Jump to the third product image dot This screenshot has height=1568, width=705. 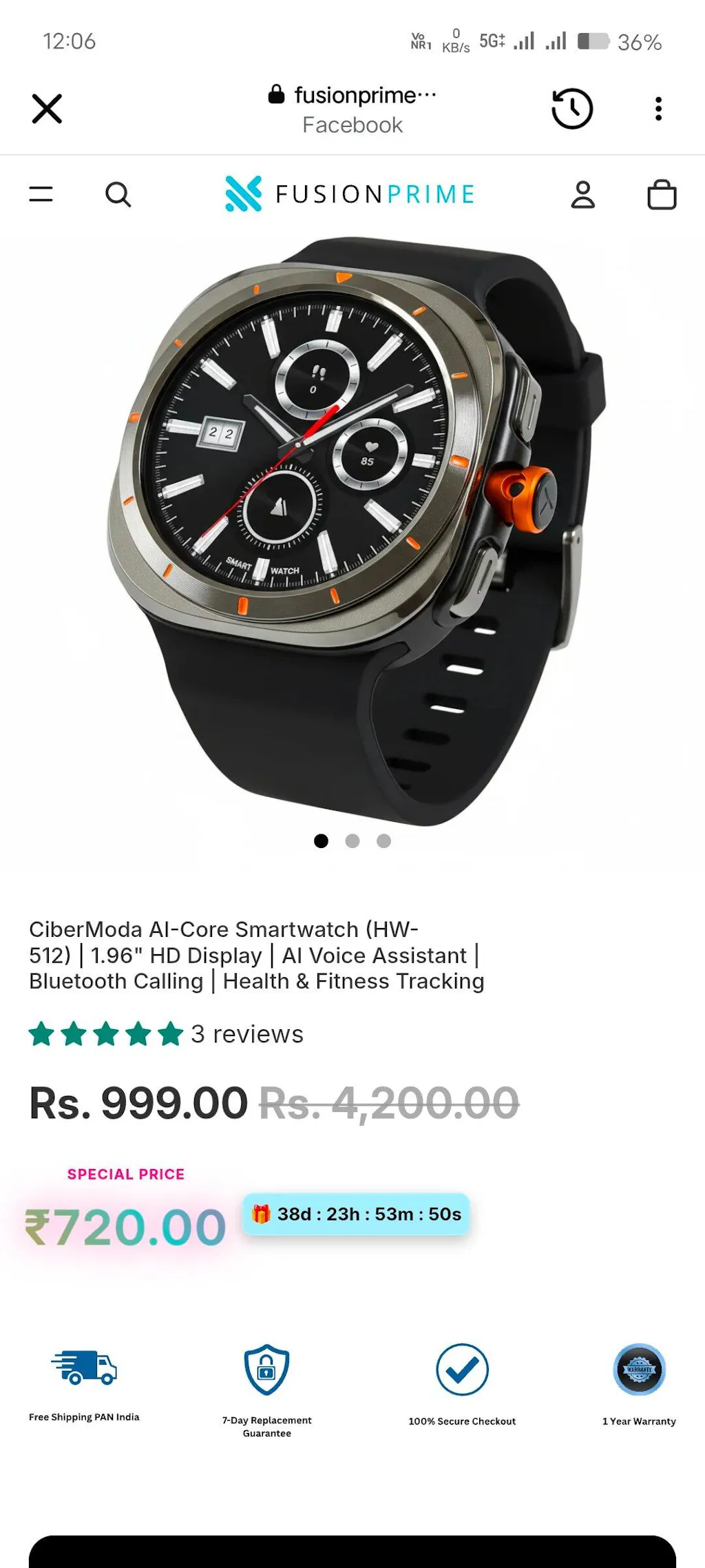(384, 840)
